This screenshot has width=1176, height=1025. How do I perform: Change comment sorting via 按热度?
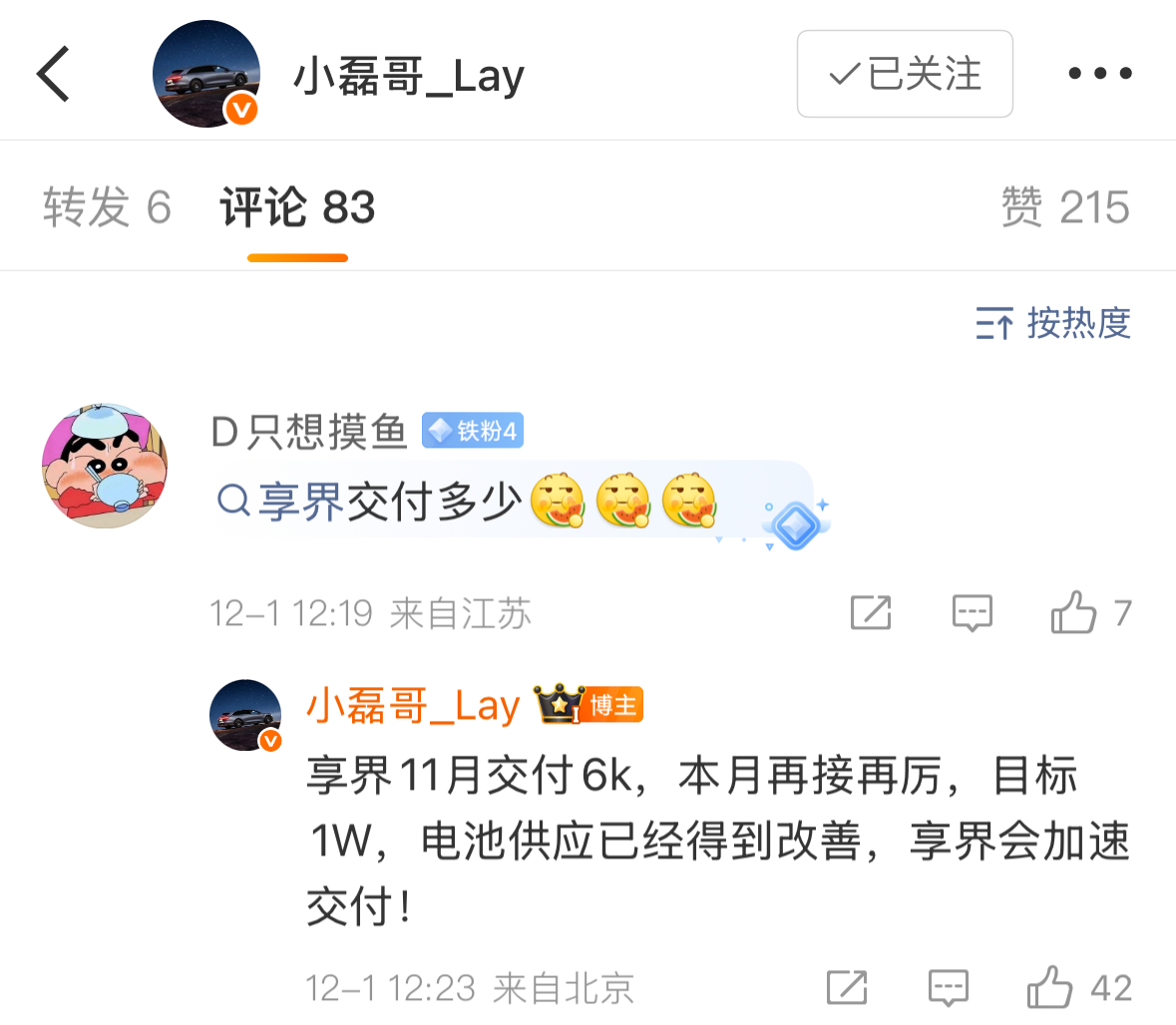tap(1053, 323)
